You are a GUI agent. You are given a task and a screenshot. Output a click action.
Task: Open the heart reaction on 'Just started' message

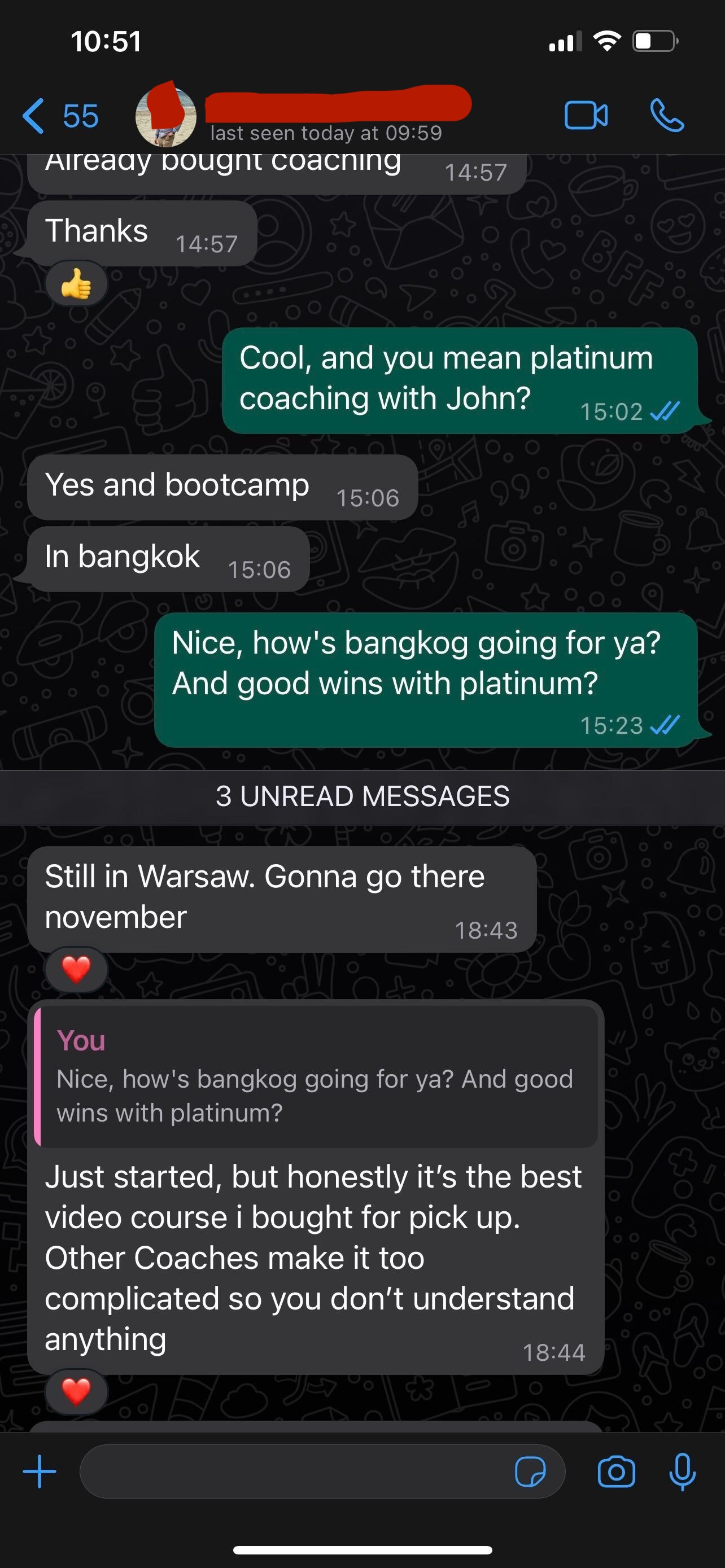point(76,1391)
